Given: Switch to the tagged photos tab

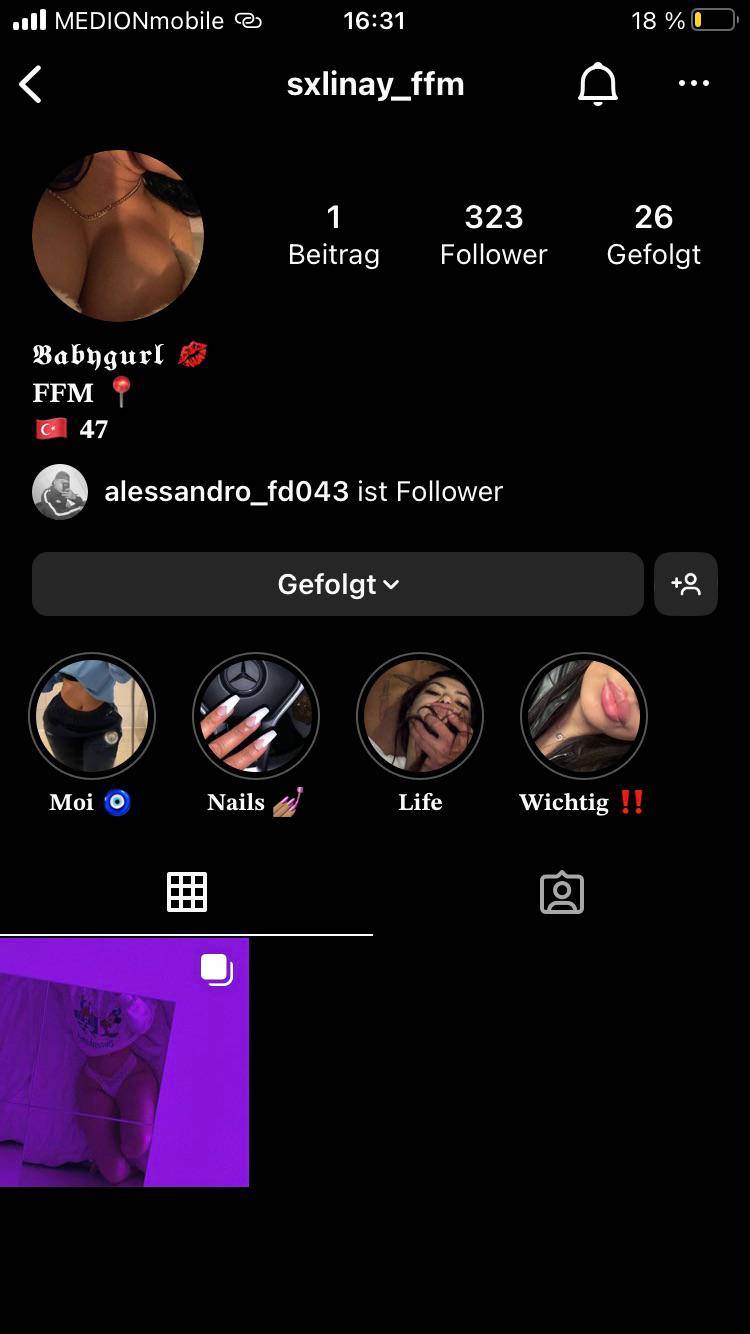Looking at the screenshot, I should 561,892.
